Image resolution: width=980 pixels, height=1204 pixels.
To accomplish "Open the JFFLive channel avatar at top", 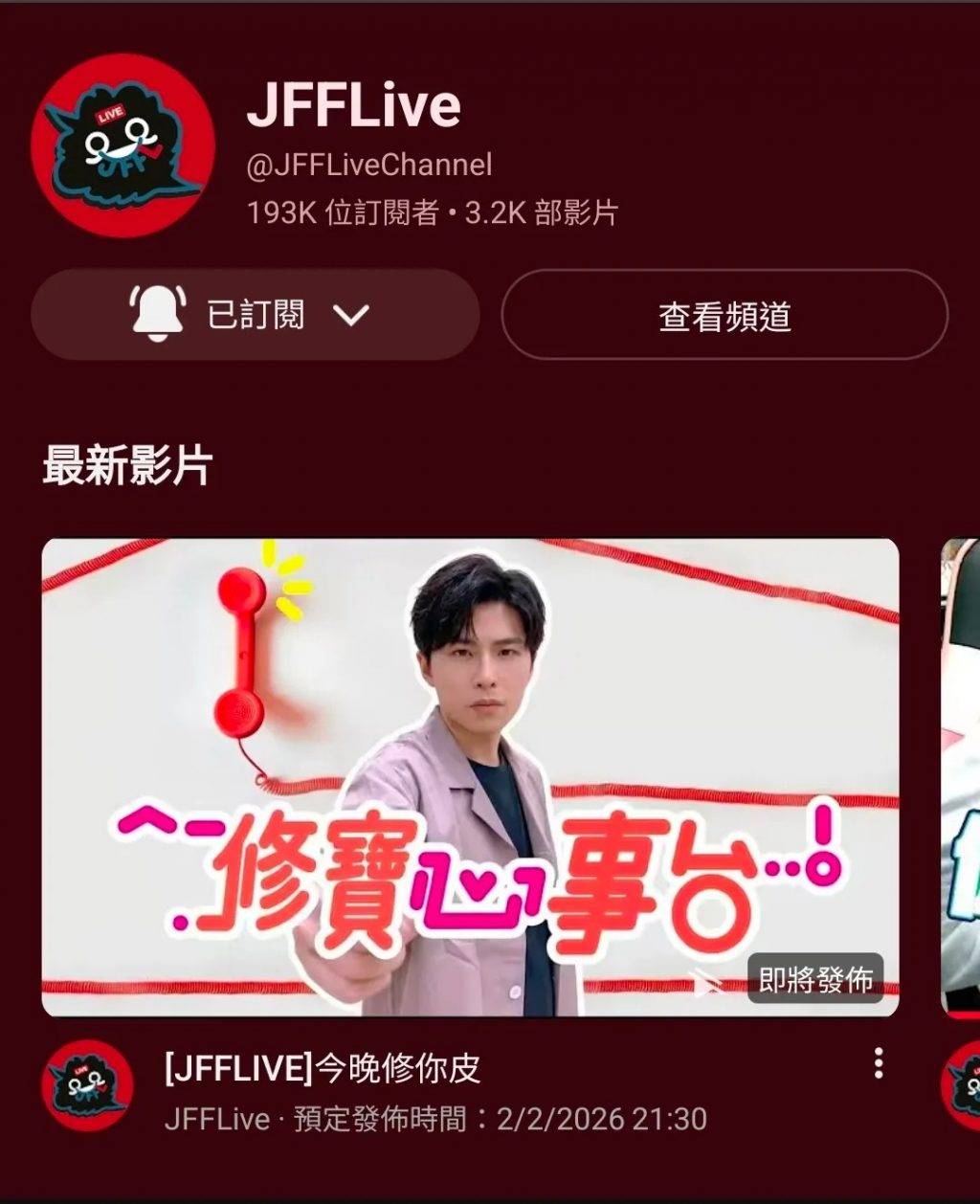I will click(122, 145).
